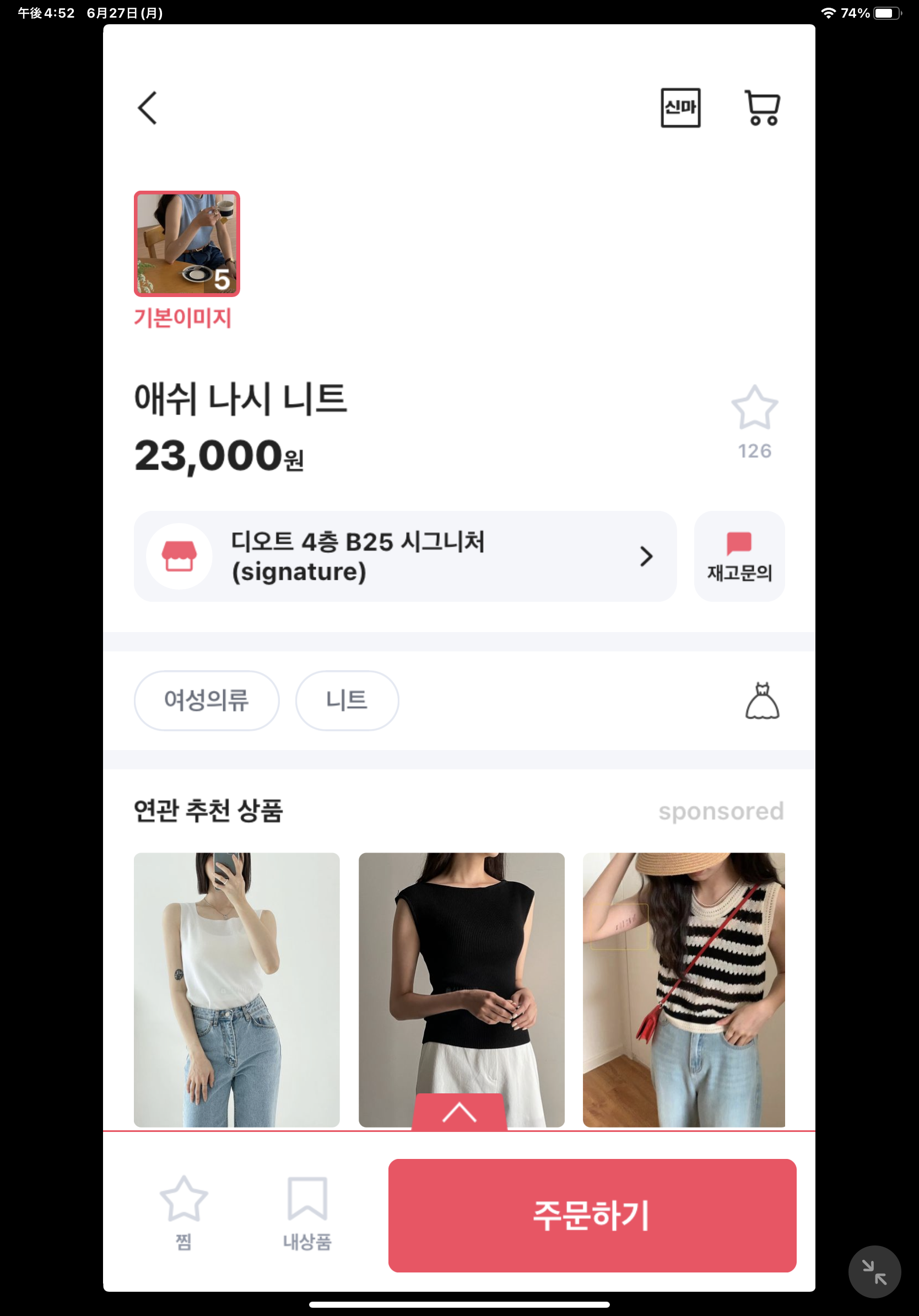Expand the bottom order panel arrow
The image size is (919, 1316).
point(459,1113)
